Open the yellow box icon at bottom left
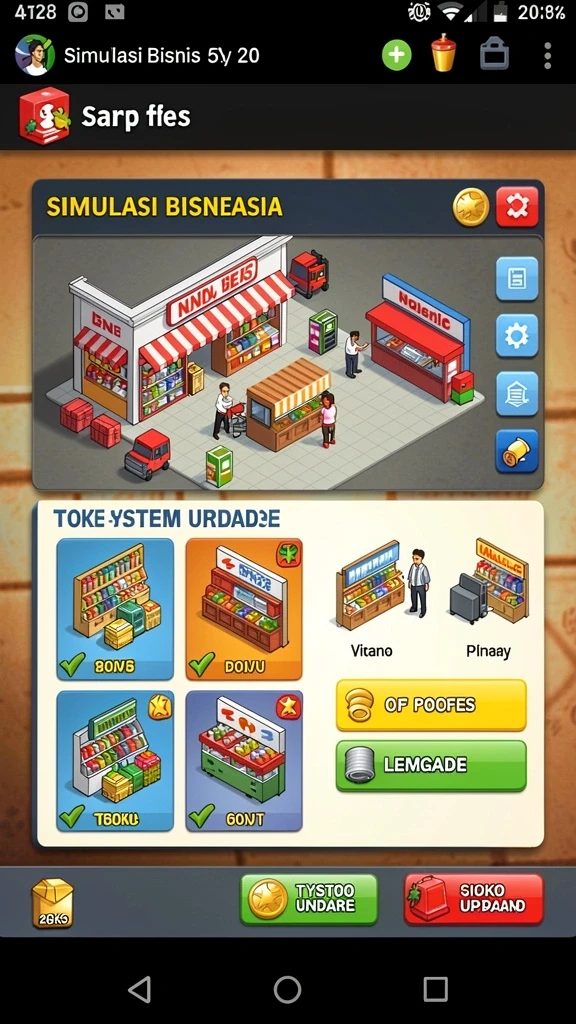Viewport: 576px width, 1024px height. (x=53, y=903)
